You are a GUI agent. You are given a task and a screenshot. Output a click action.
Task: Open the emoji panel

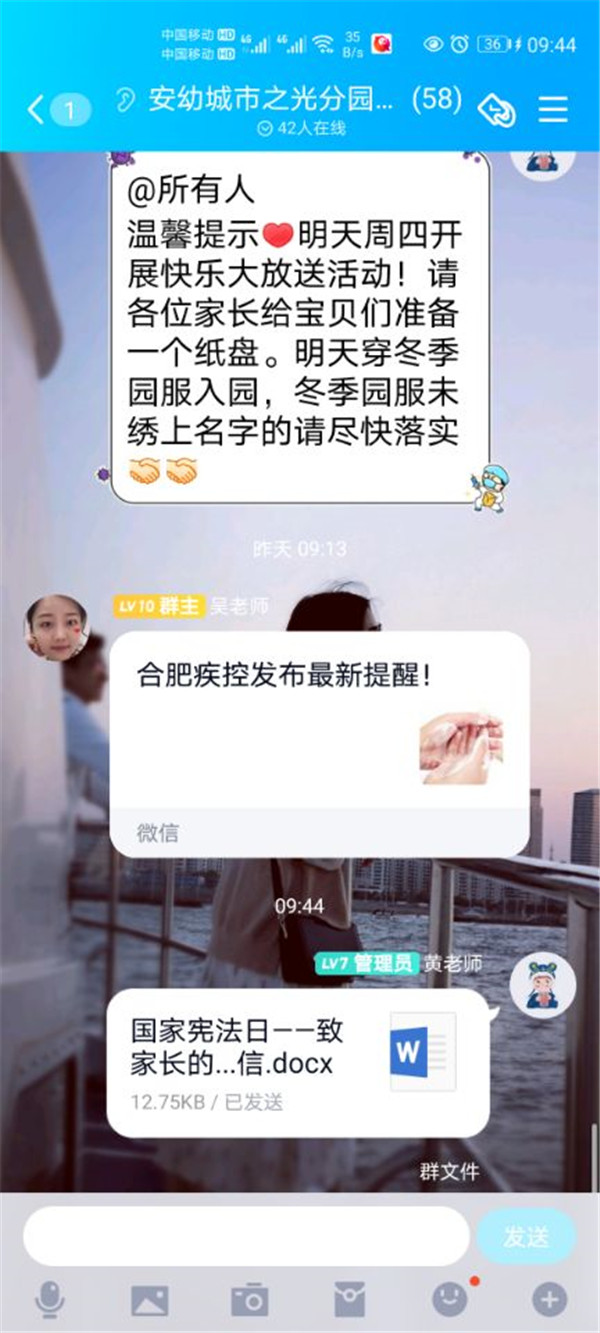(449, 1299)
